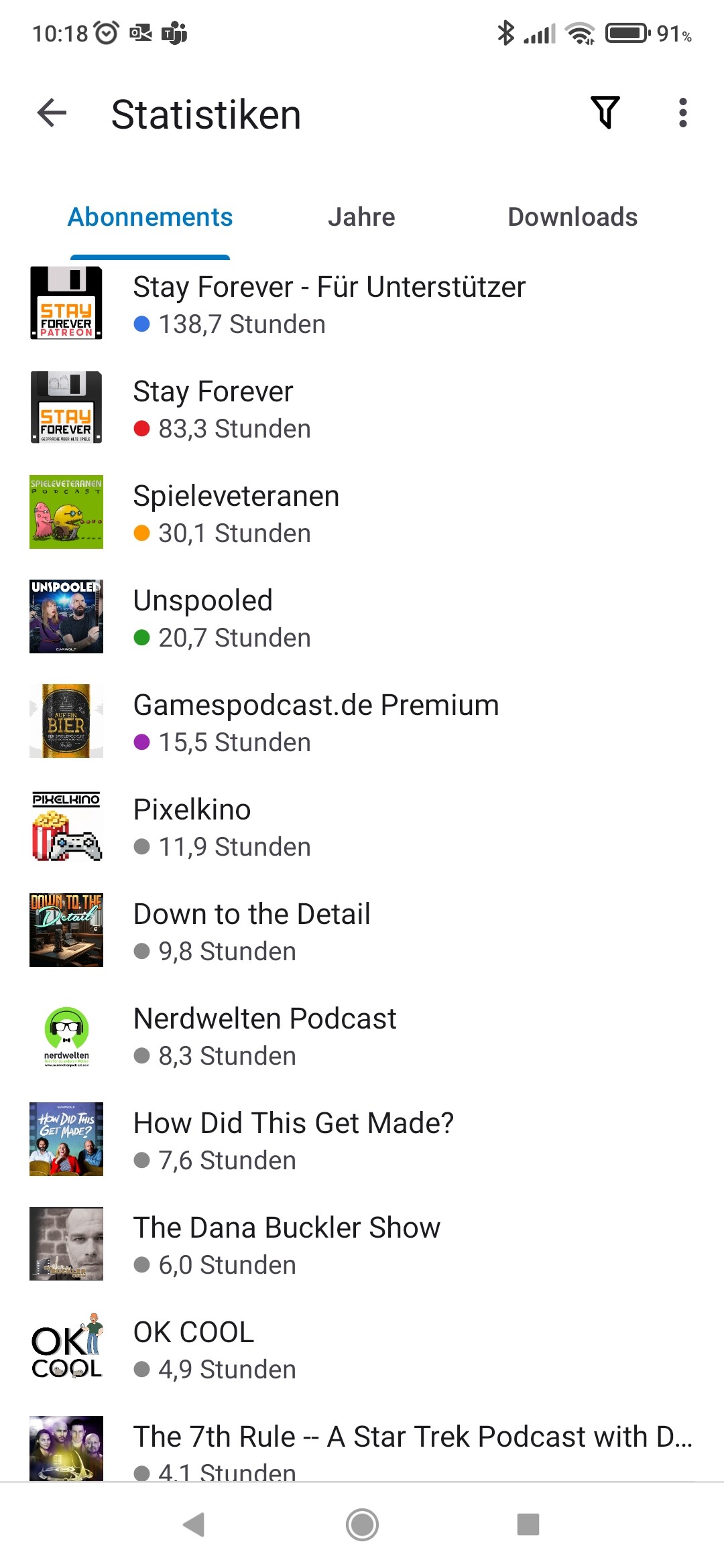Open the Pixelkino entry
This screenshot has width=724, height=1568.
point(362,826)
